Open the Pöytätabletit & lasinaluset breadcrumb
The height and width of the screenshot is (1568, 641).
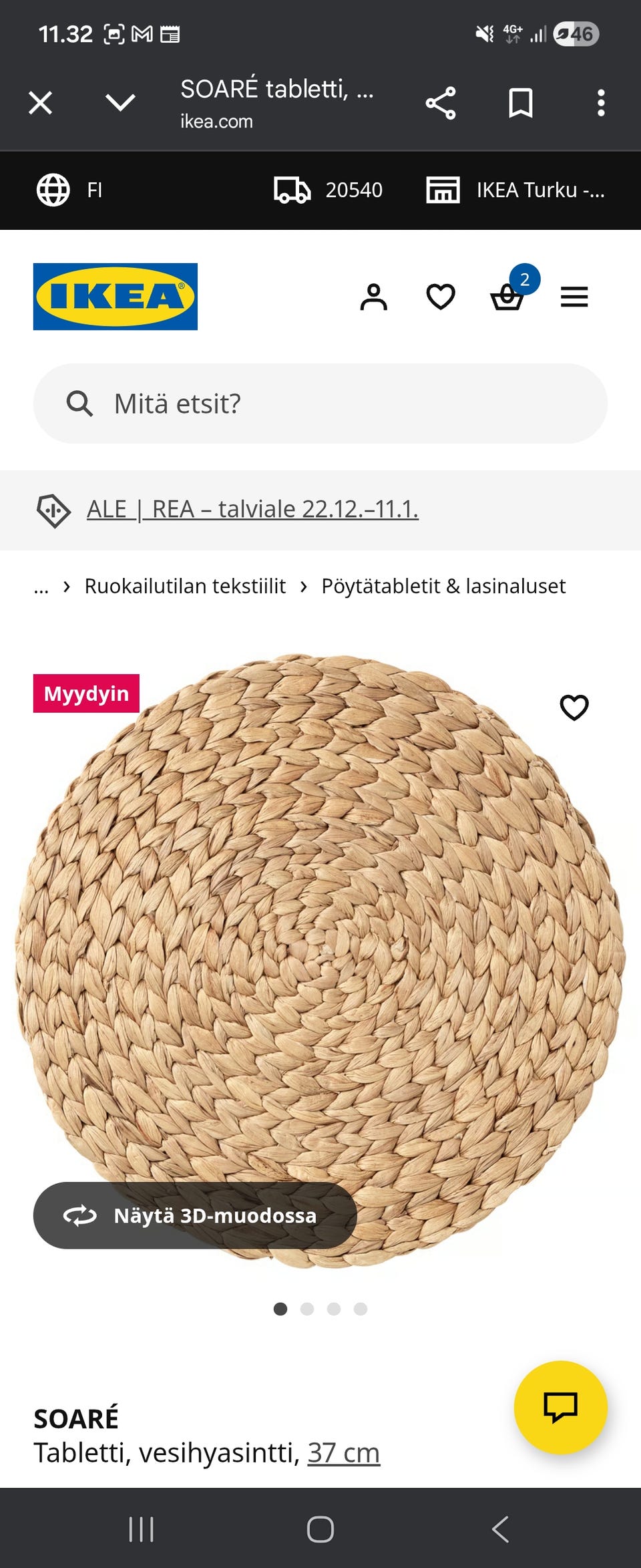(x=443, y=586)
